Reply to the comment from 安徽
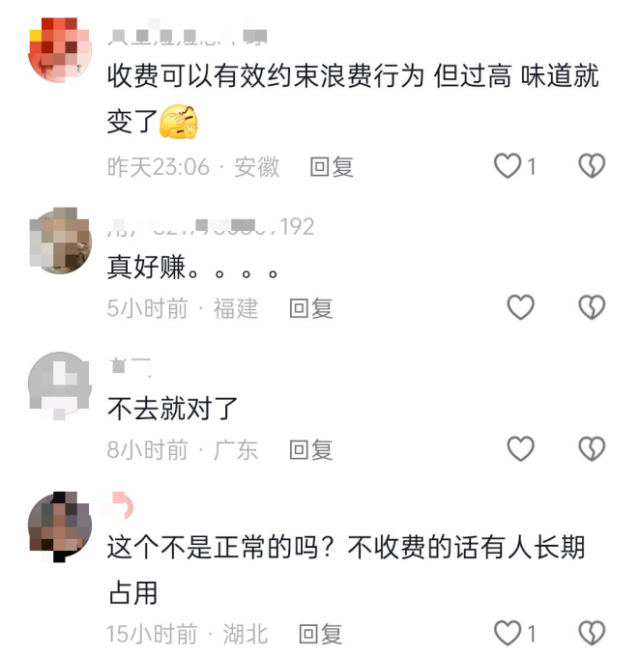Screen dimensions: 640x655 click(332, 167)
